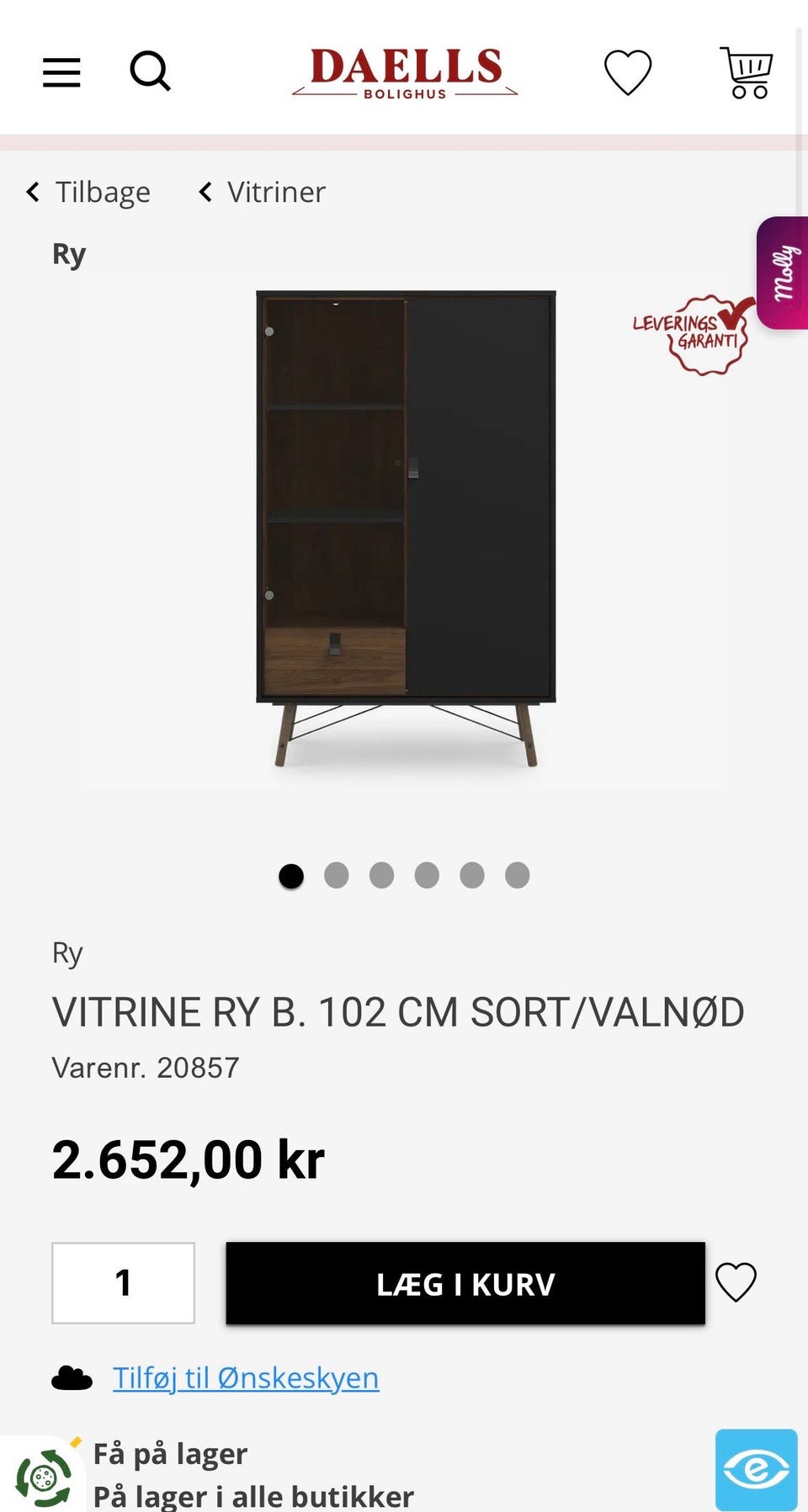
Task: Open the blue eye accessibility widget
Action: point(756,1470)
